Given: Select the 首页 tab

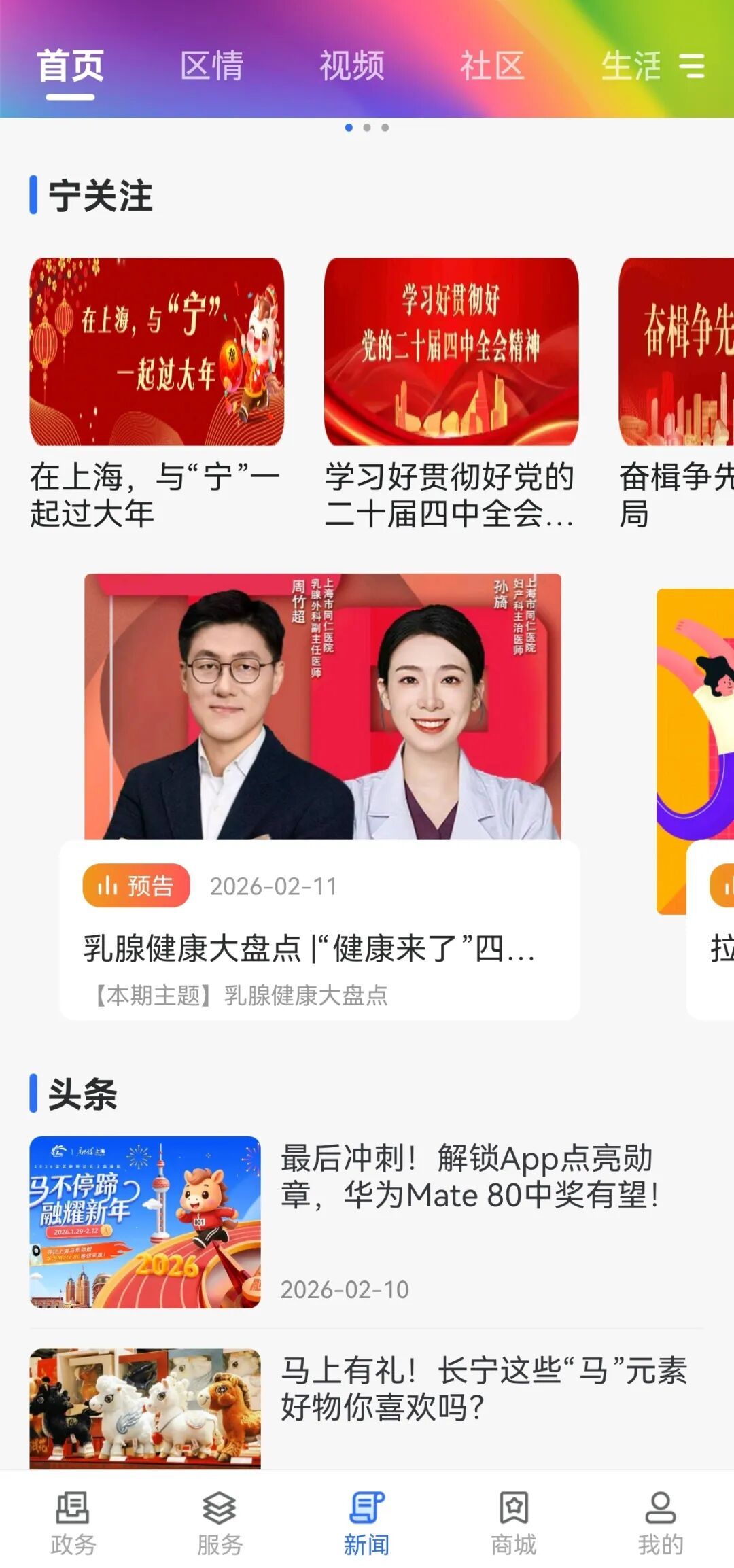Looking at the screenshot, I should (x=70, y=66).
